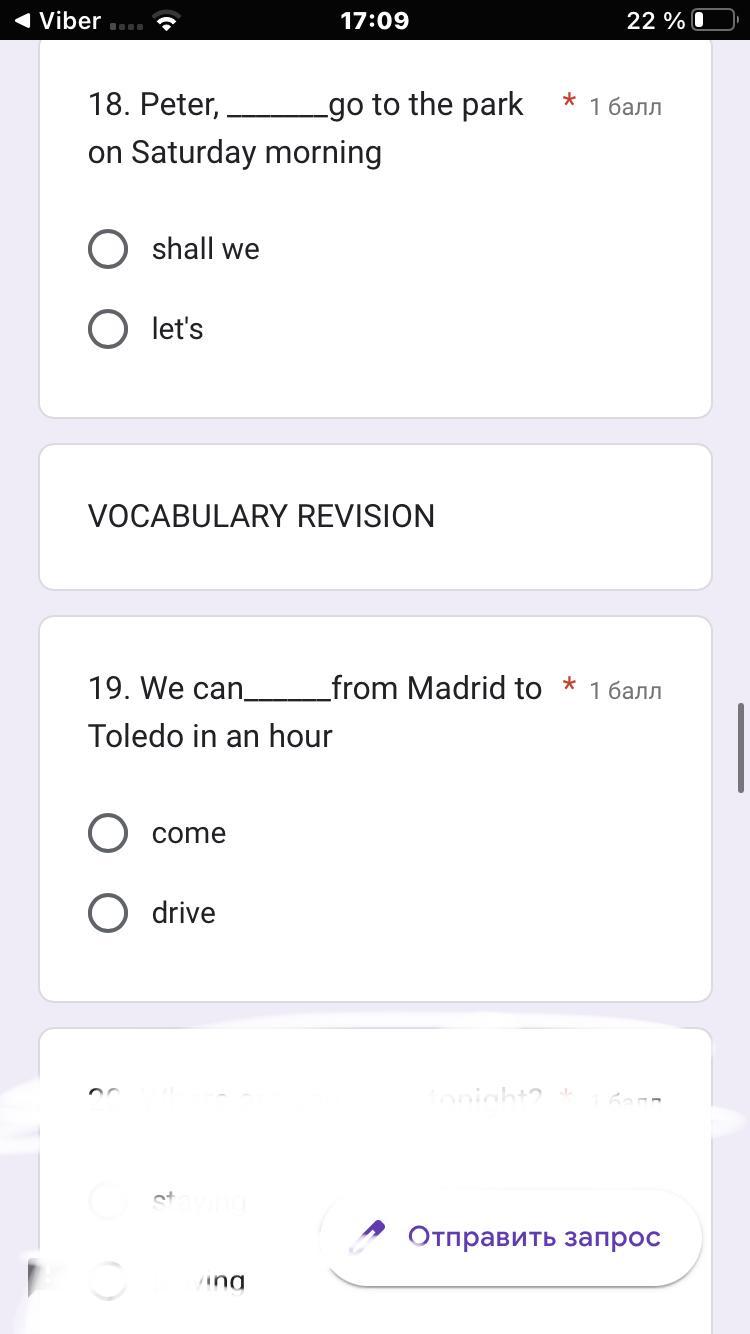Return to Viber via the status bar
750x1334 pixels.
(58, 20)
